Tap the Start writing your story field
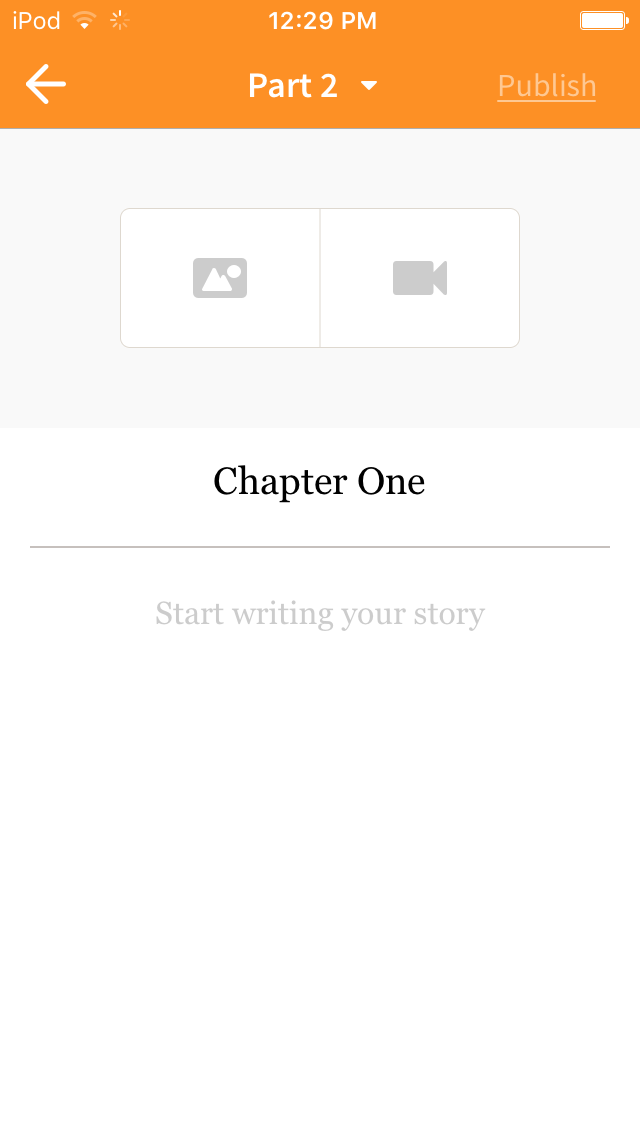 pyautogui.click(x=320, y=614)
